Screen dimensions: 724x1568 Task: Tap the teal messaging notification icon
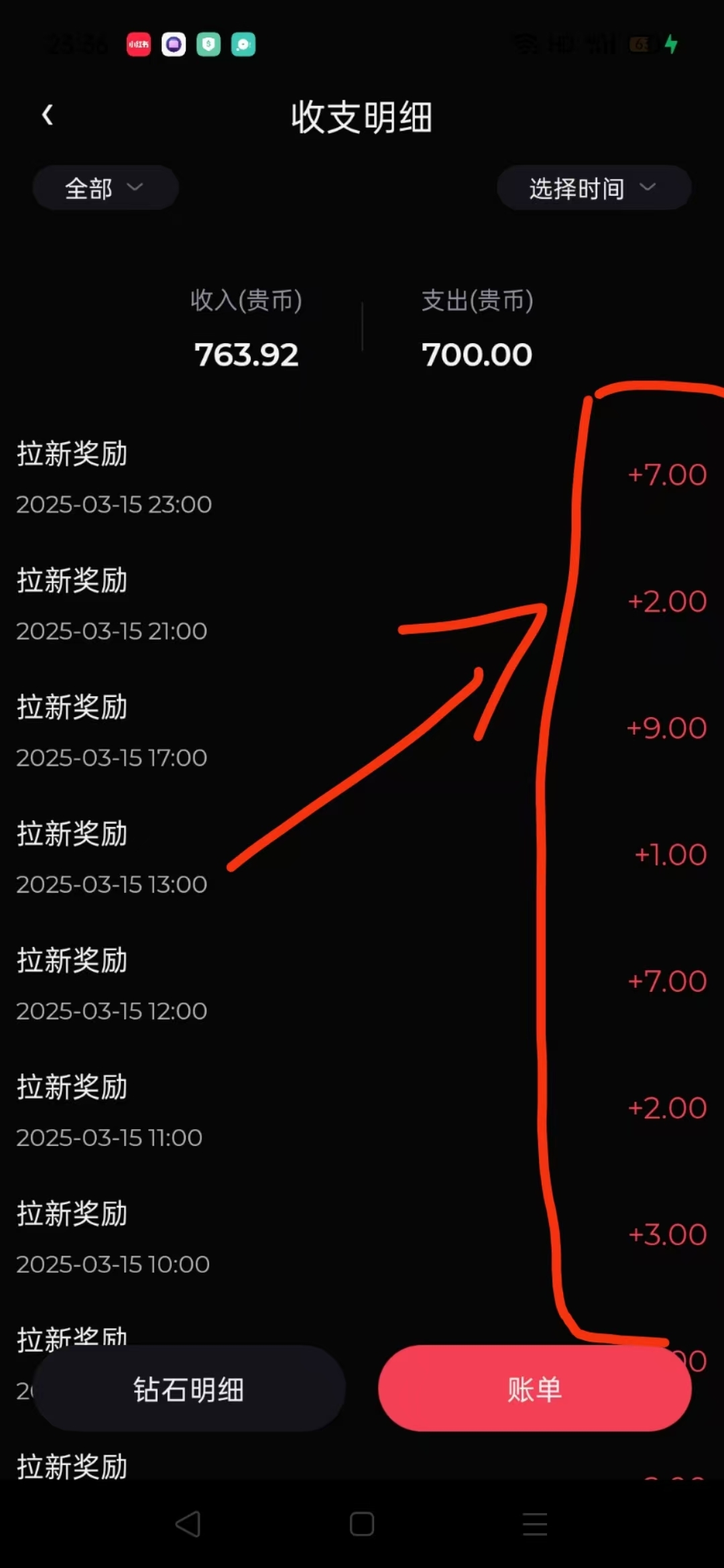coord(243,44)
